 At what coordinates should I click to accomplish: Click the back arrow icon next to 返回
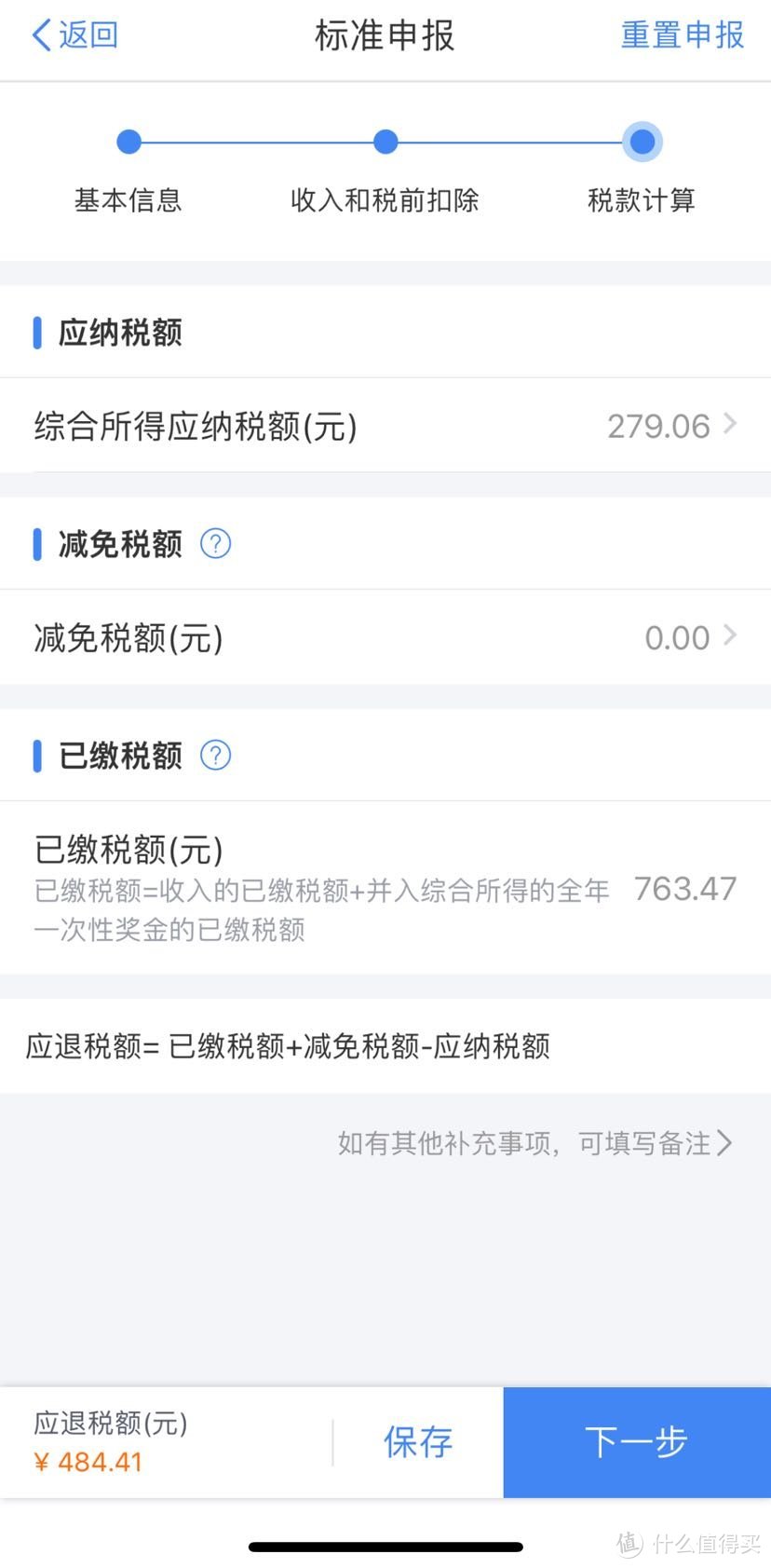pyautogui.click(x=41, y=35)
